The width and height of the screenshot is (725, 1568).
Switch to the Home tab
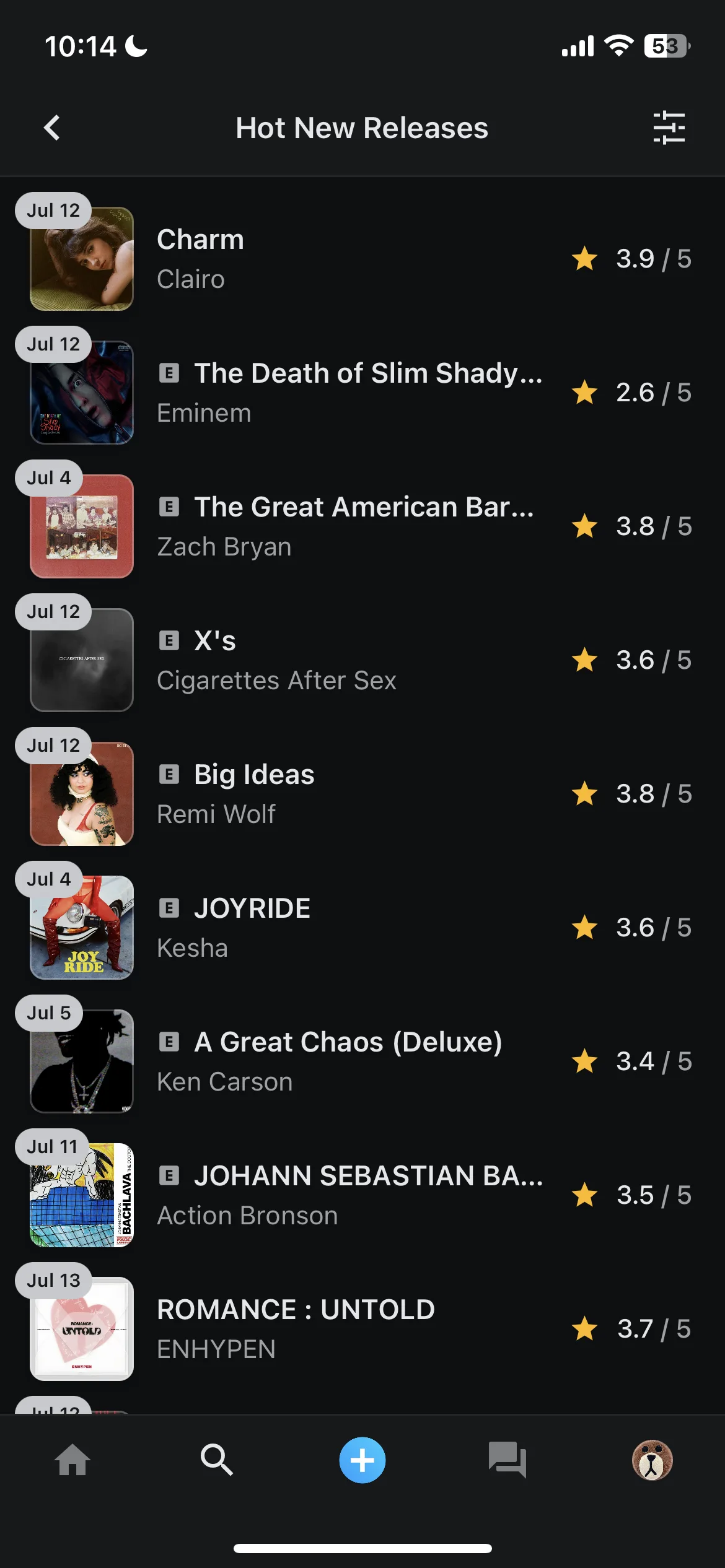click(x=72, y=1460)
